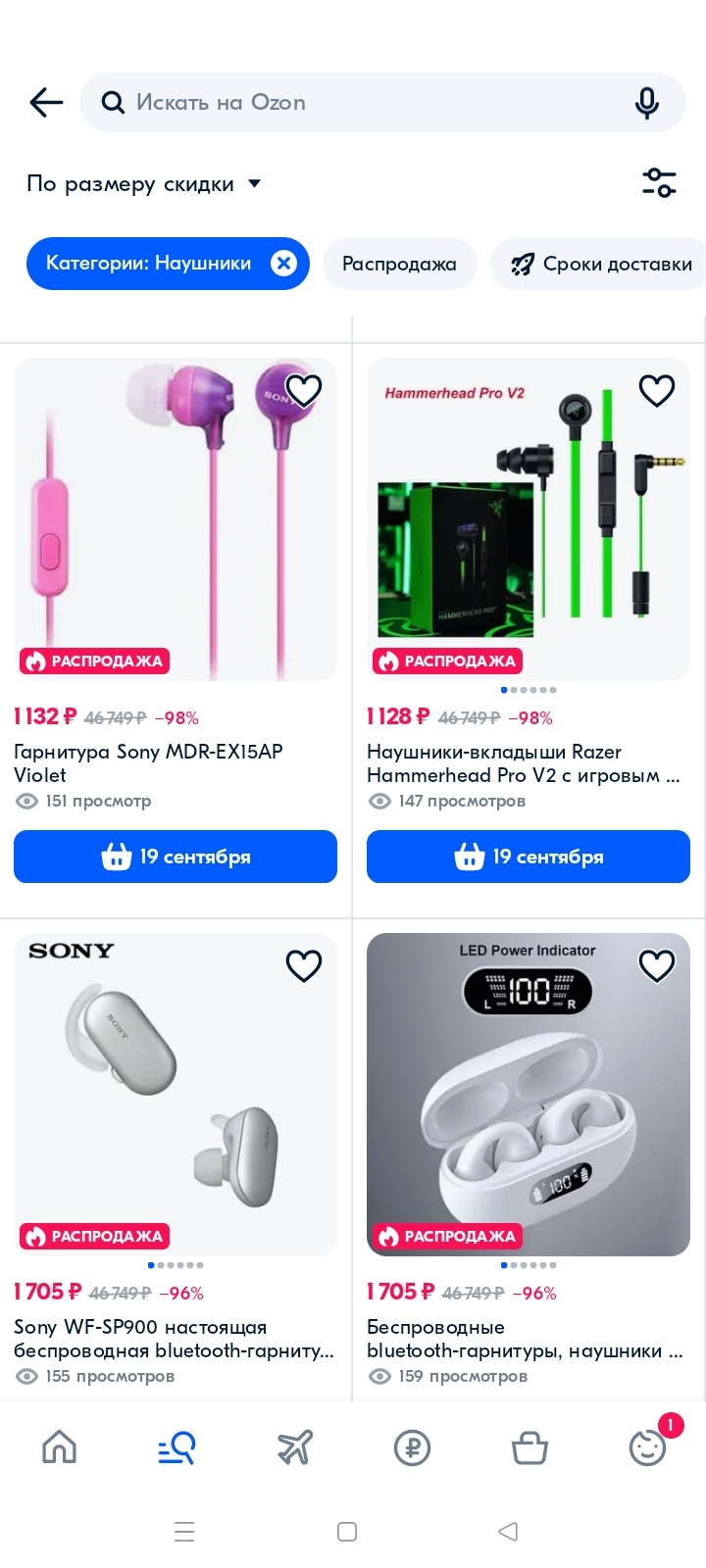This screenshot has width=706, height=1568.
Task: Like the Sony WF-SP900 earbuds
Action: 304,965
